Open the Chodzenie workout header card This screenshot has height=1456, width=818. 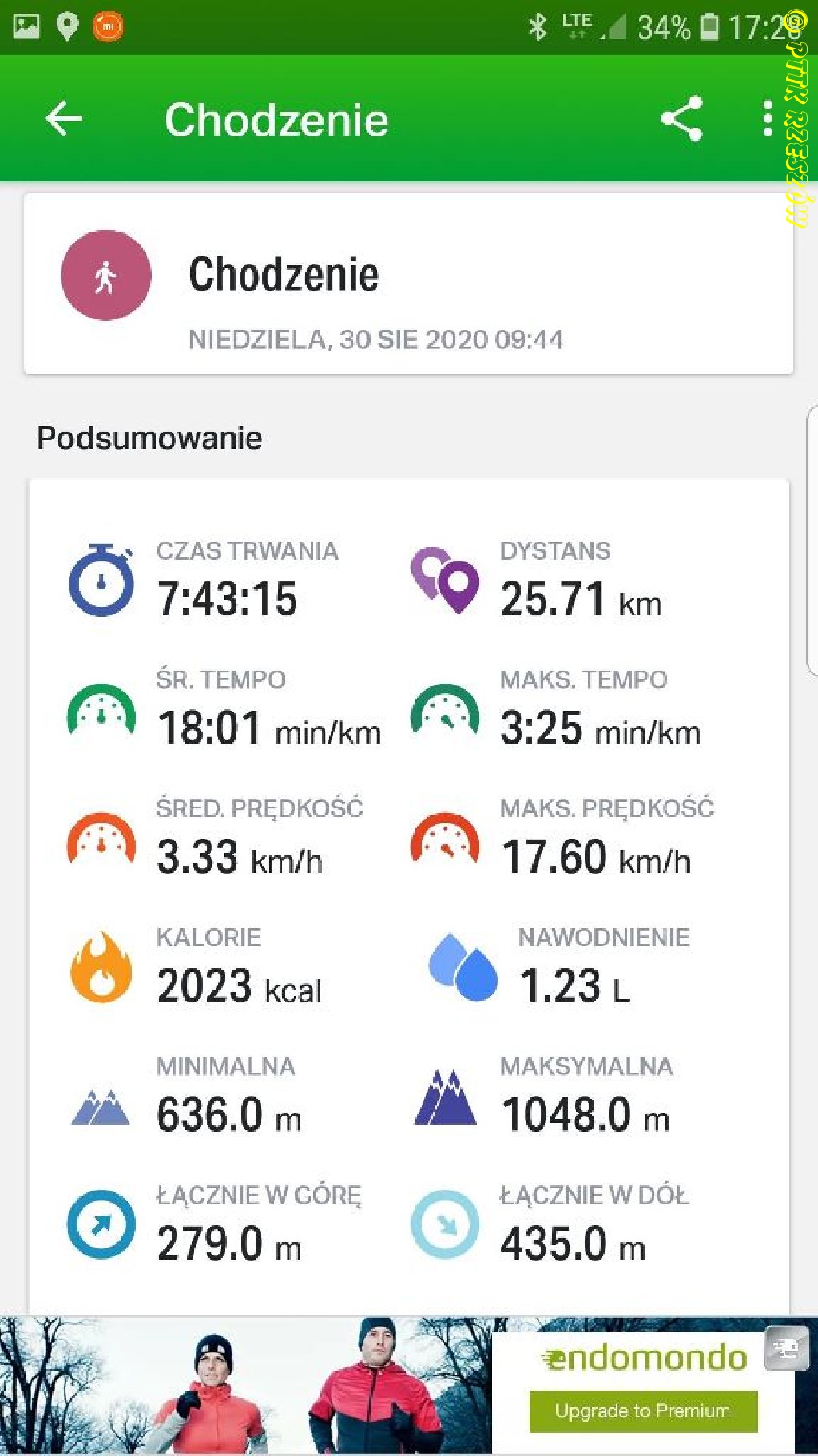tap(408, 284)
